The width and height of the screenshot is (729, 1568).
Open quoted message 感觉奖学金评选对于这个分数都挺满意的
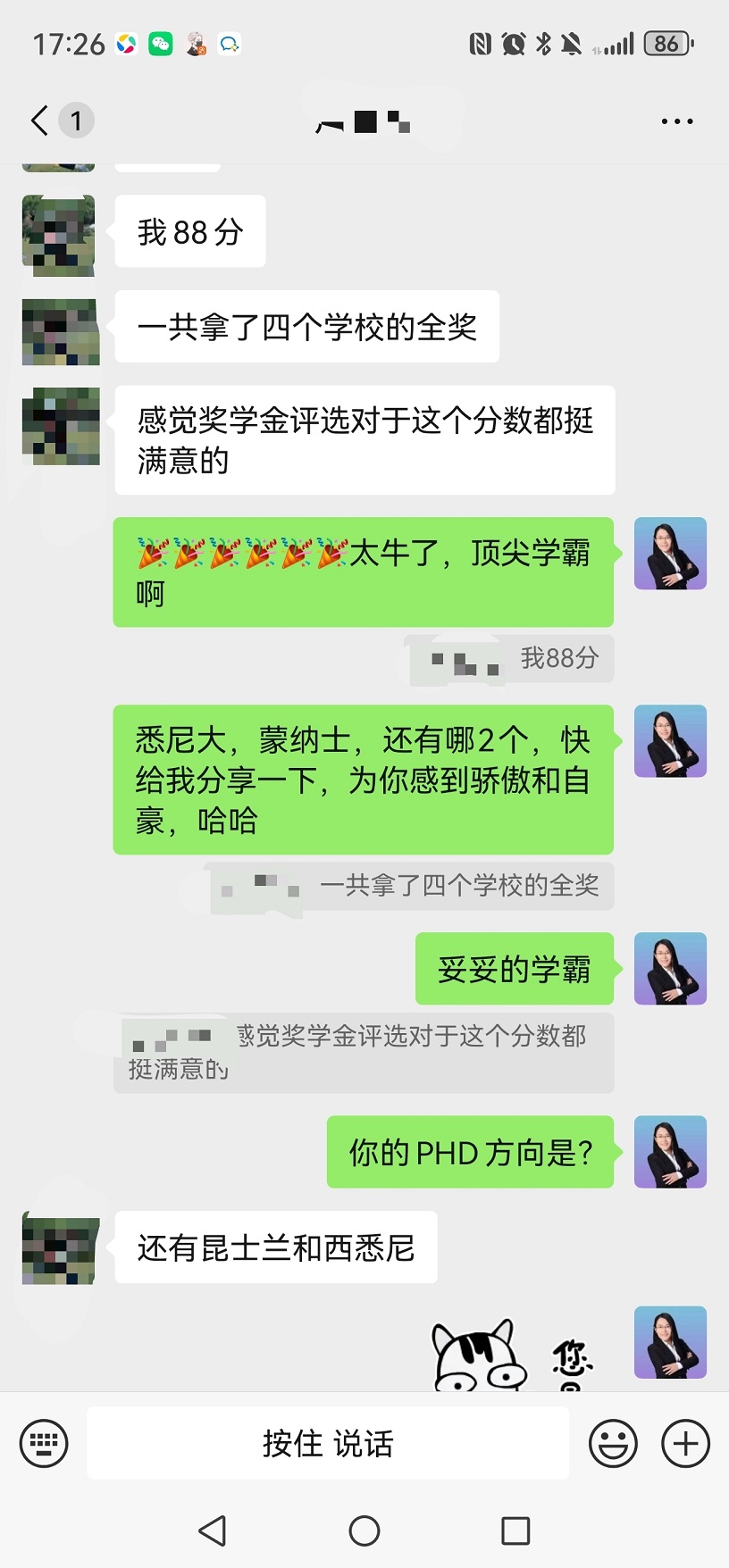point(364,1052)
